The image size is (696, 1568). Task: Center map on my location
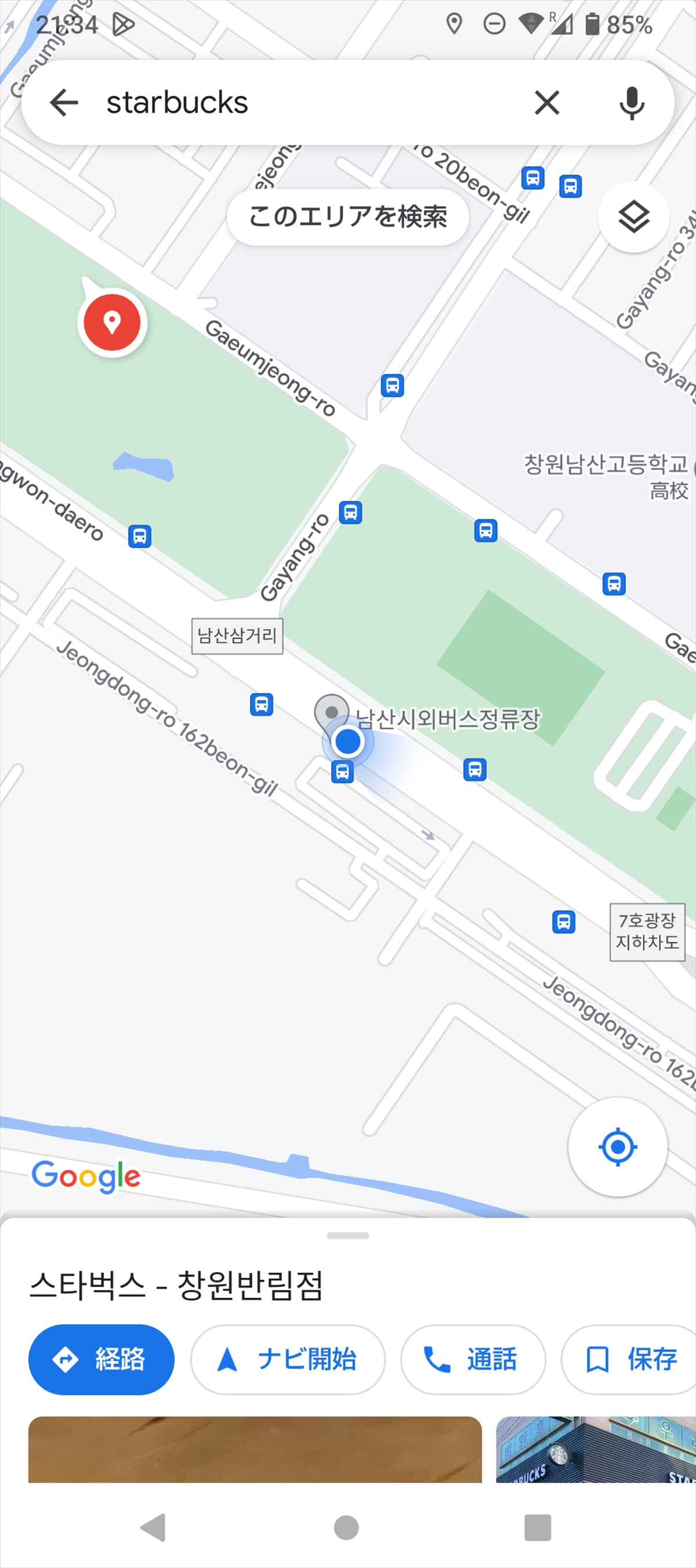[618, 1147]
